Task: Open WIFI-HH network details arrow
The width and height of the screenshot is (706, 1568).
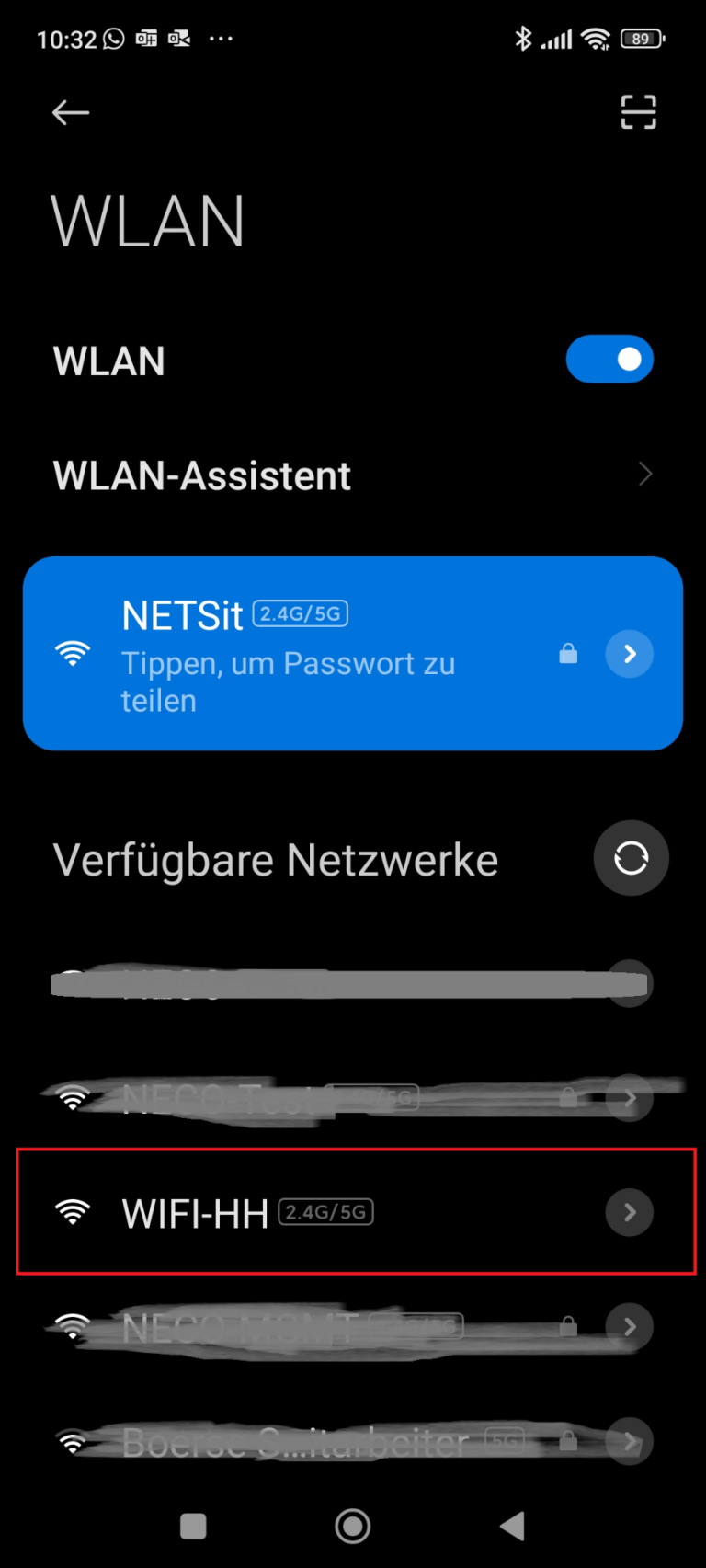Action: pyautogui.click(x=630, y=1212)
